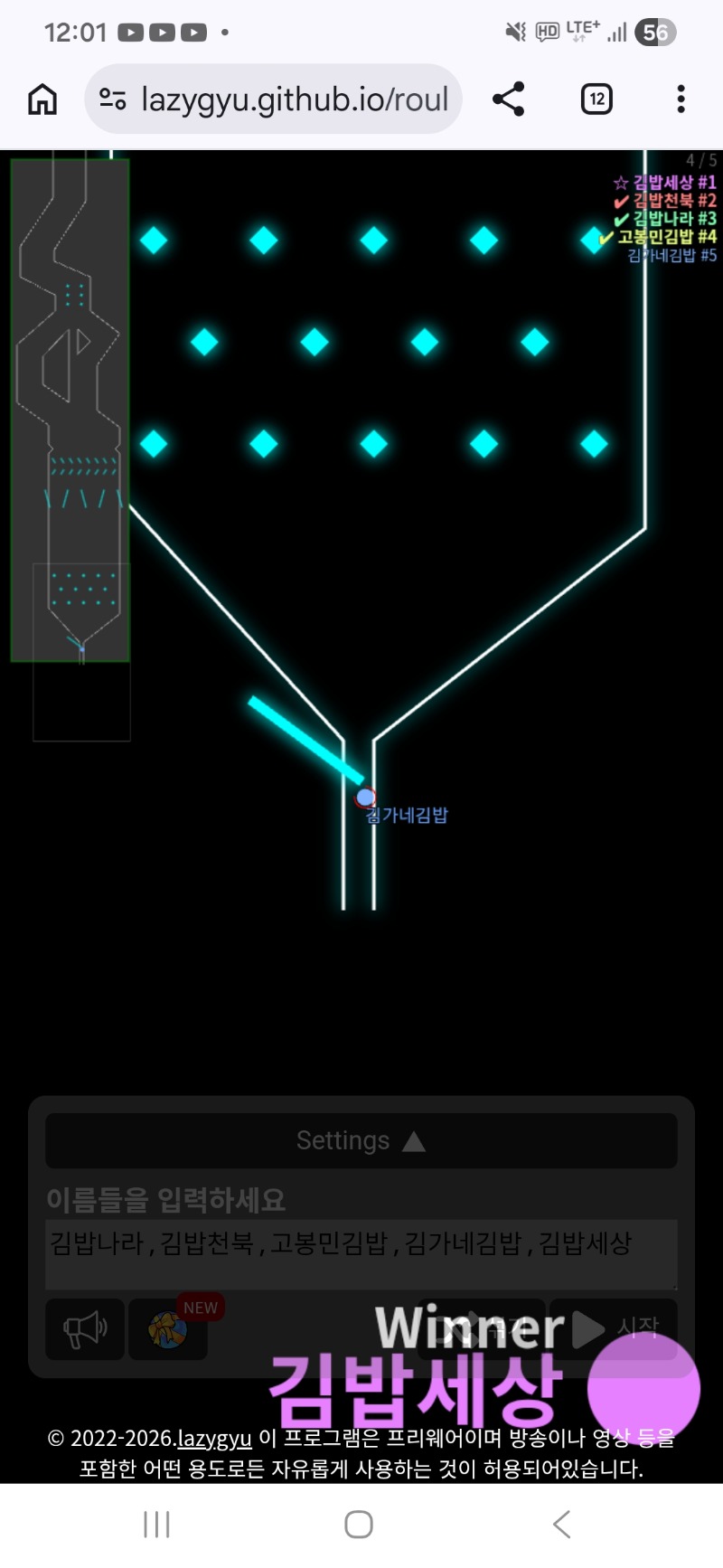
Task: Start the roulette with 시작
Action: (614, 1329)
